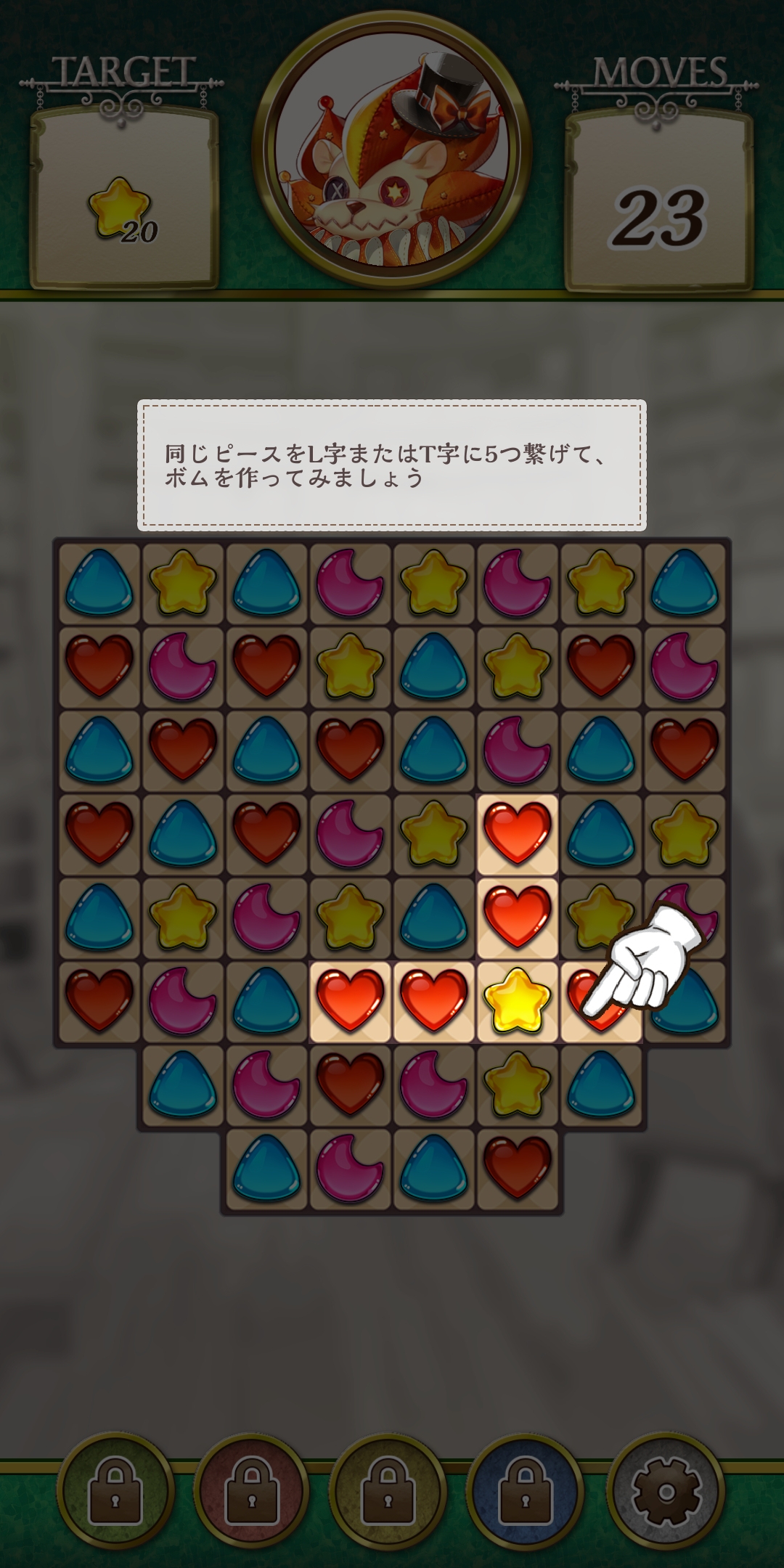Tap the locked yellow booster slot
This screenshot has height=1568, width=784.
(x=388, y=1492)
